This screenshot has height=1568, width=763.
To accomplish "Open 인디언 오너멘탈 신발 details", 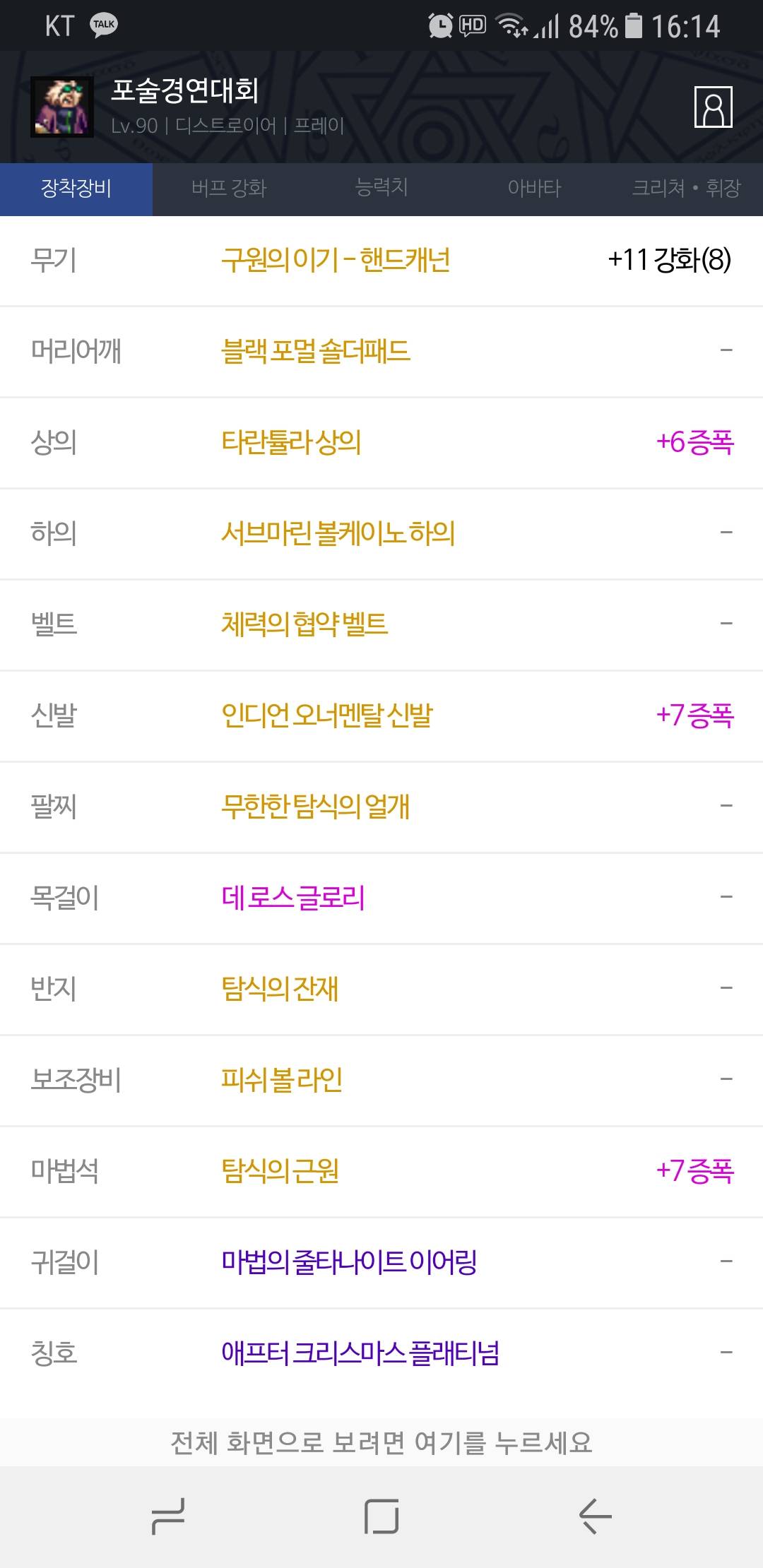I will pyautogui.click(x=326, y=716).
